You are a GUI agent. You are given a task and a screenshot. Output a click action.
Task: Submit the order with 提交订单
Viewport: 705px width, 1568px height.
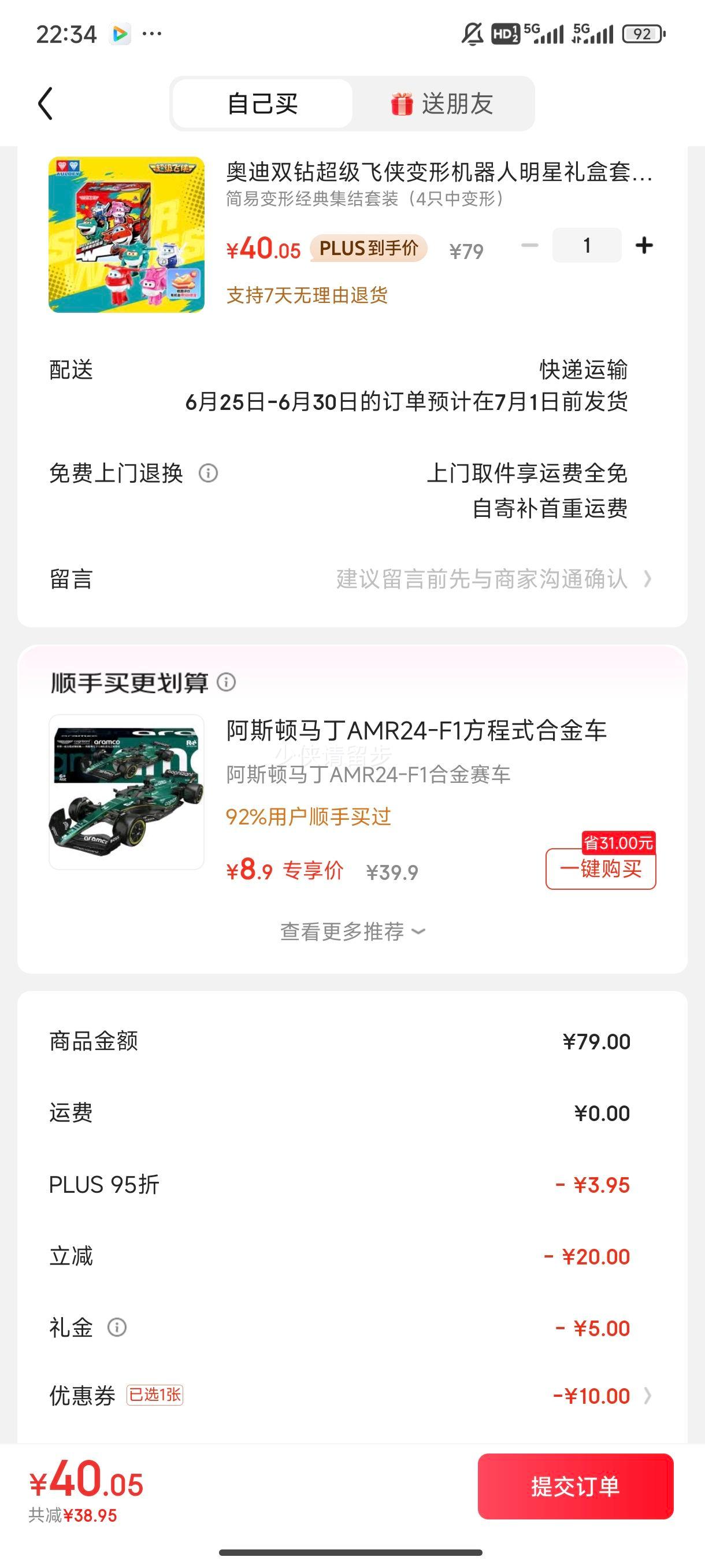[576, 1486]
